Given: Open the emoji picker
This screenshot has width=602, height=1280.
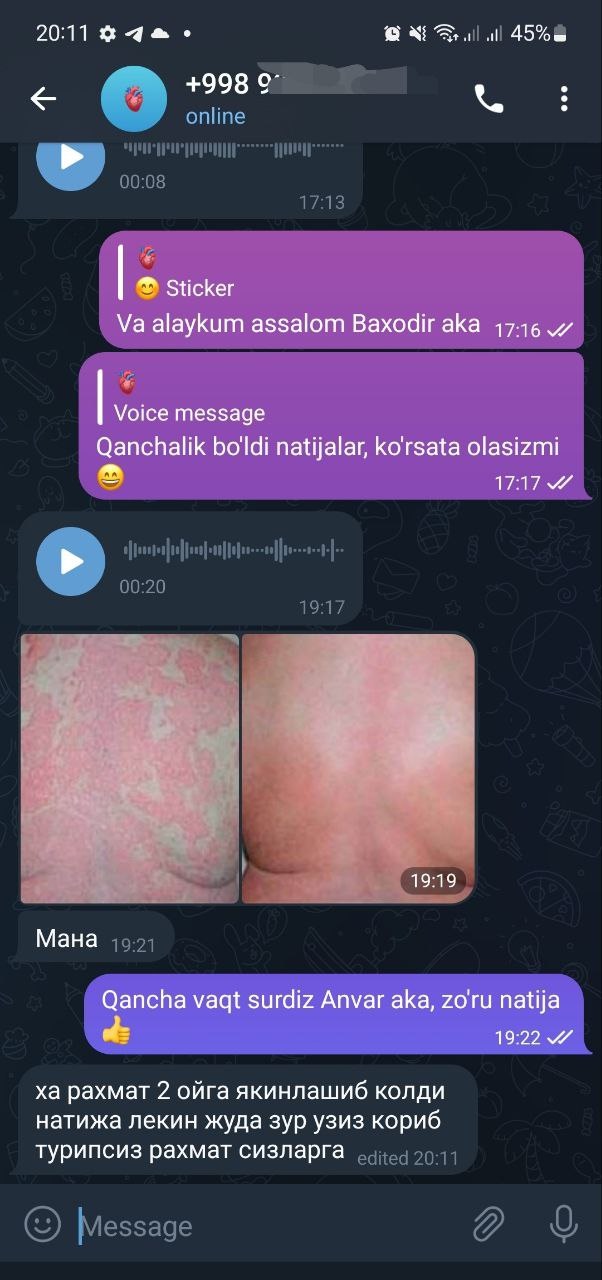Looking at the screenshot, I should (x=42, y=1224).
